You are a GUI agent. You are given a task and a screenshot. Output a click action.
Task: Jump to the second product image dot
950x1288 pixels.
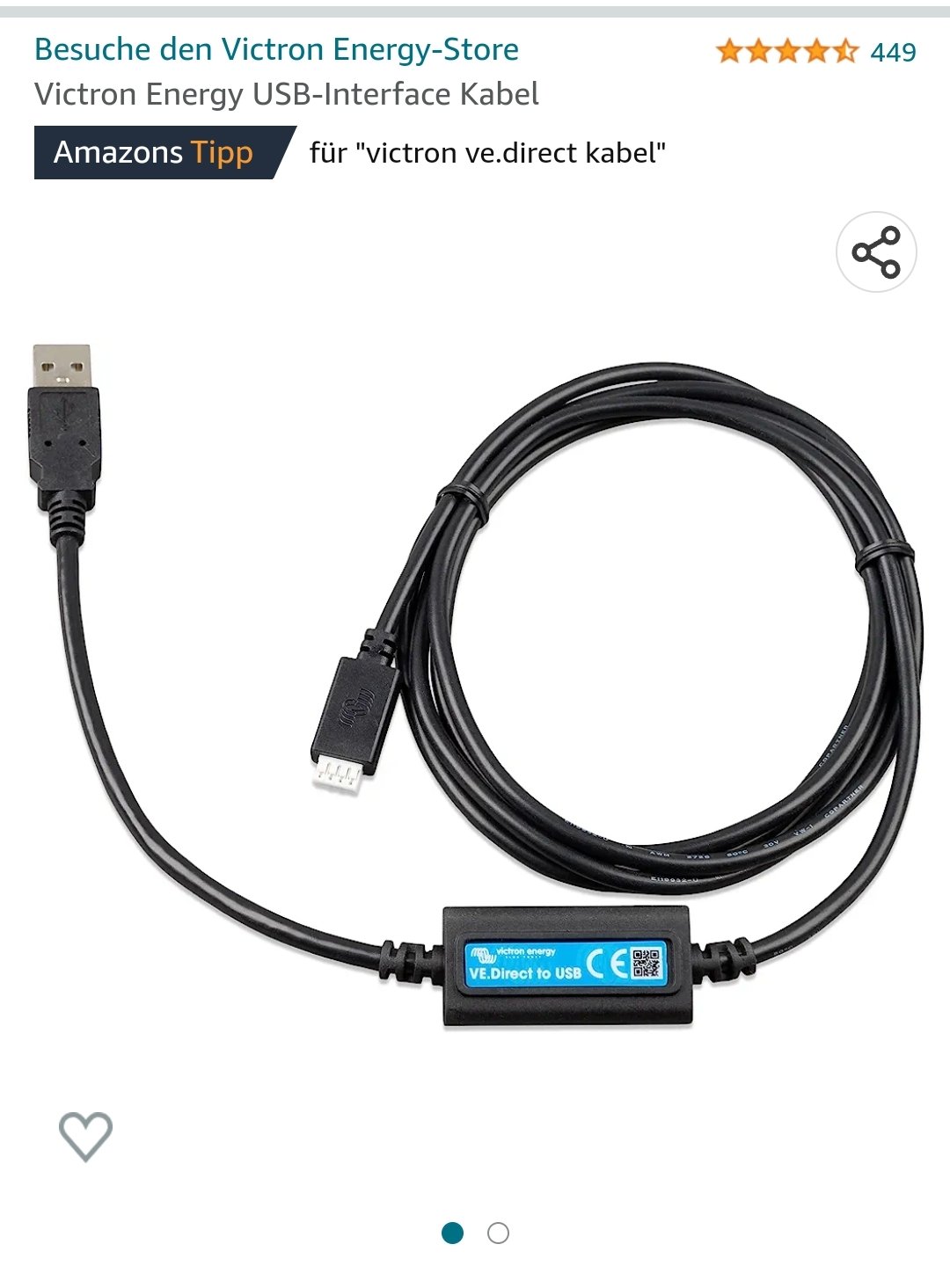[498, 1233]
